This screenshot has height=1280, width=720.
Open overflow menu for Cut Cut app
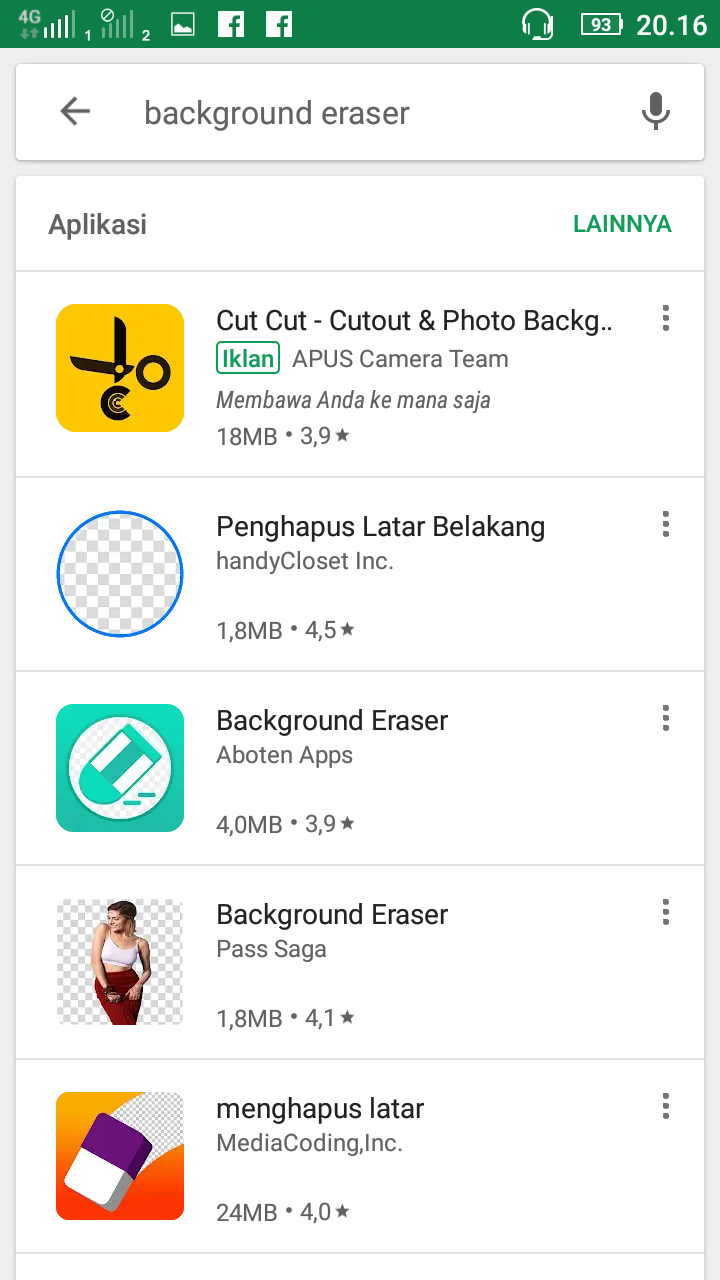pos(665,318)
